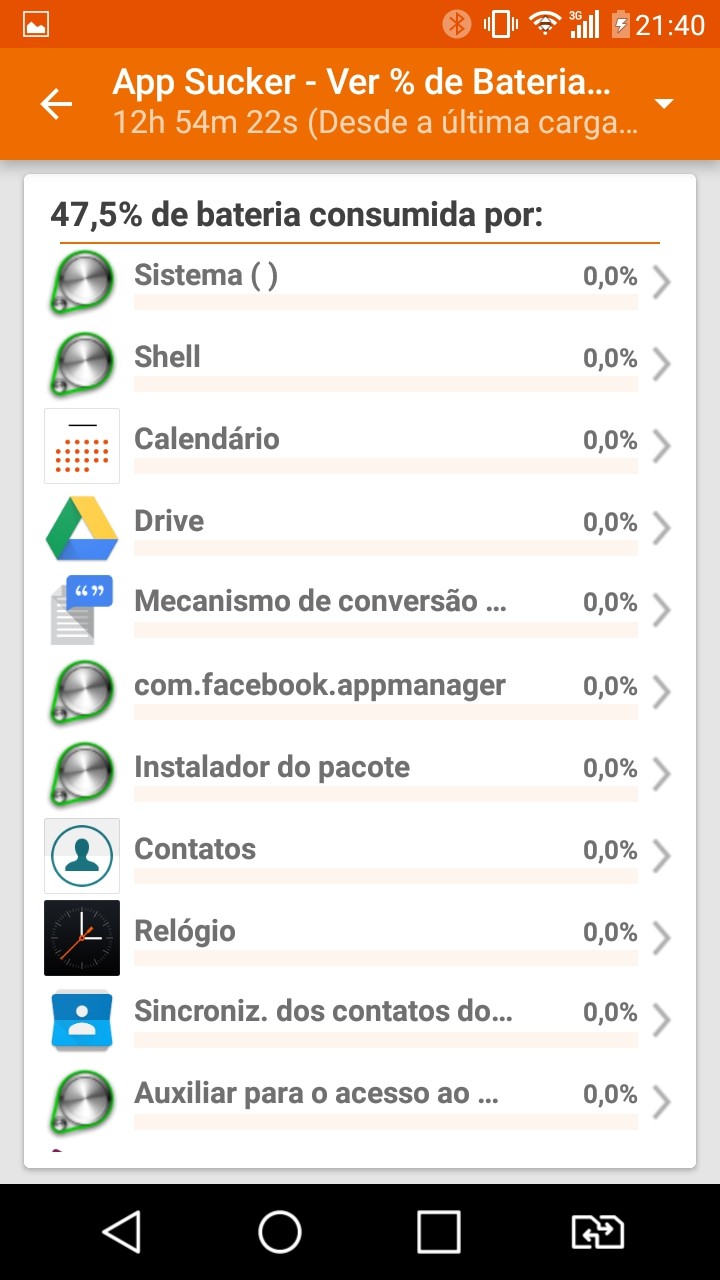The height and width of the screenshot is (1280, 720).
Task: Open the Contatos battery usage row
Action: click(360, 857)
